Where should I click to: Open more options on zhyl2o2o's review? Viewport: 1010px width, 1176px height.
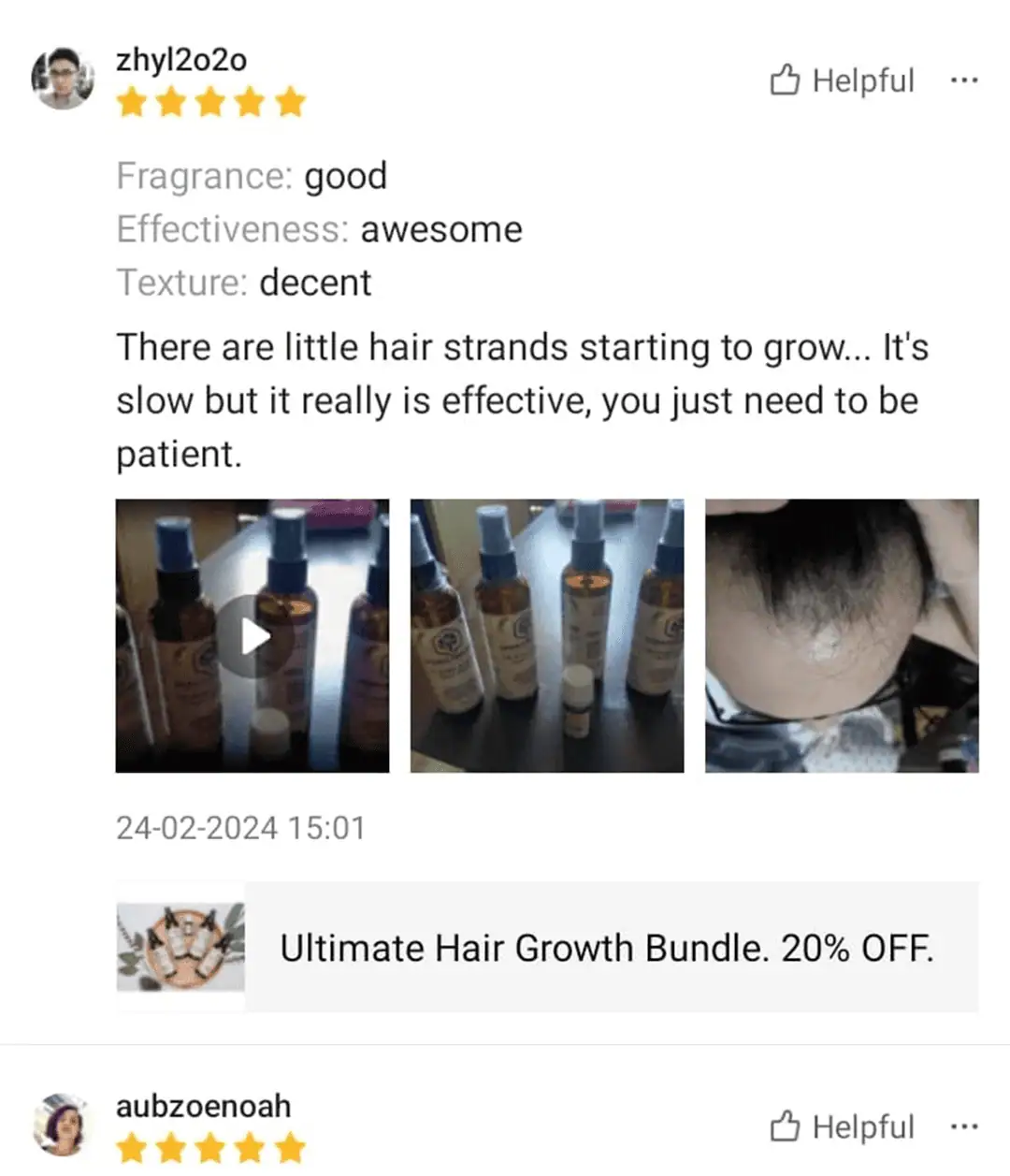tap(963, 80)
